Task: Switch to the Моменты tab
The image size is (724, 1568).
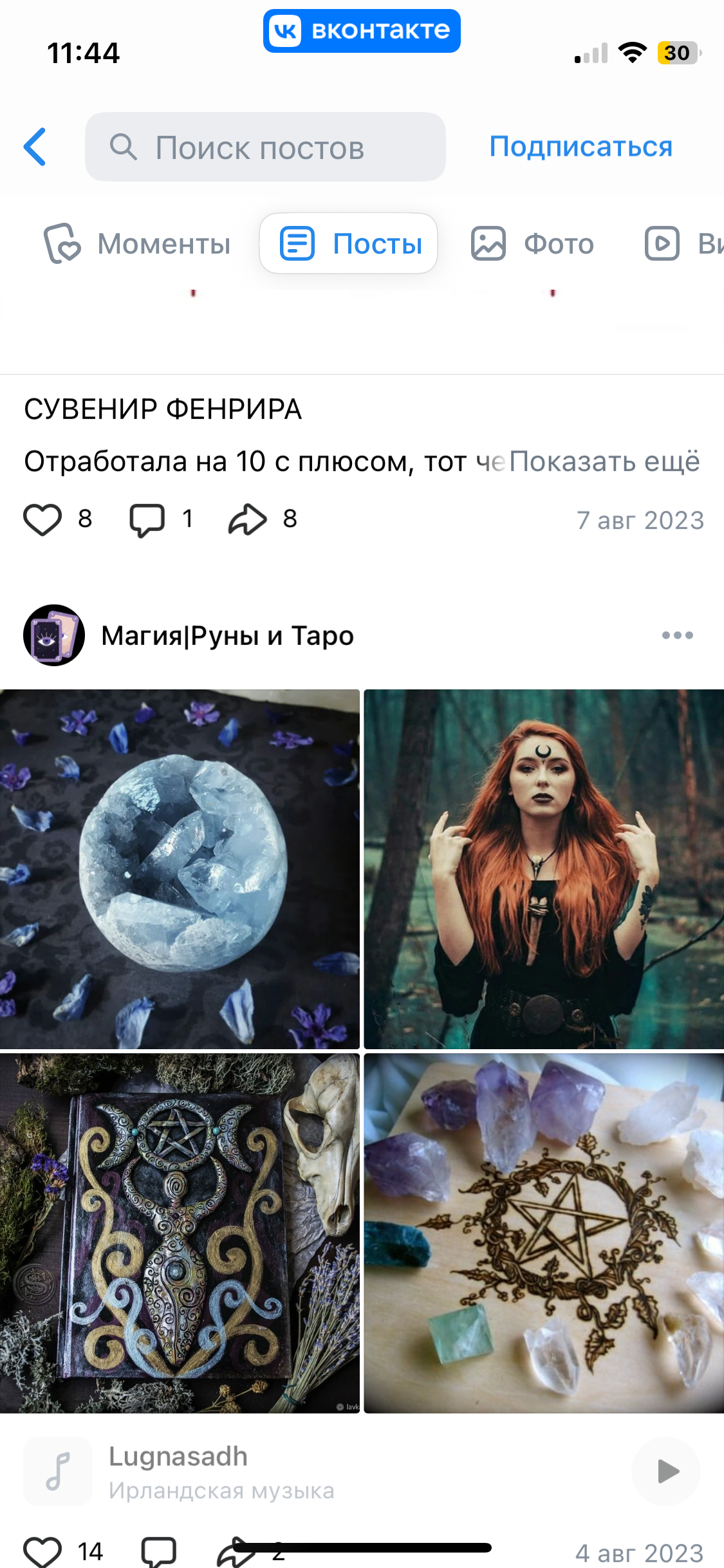Action: [x=136, y=244]
